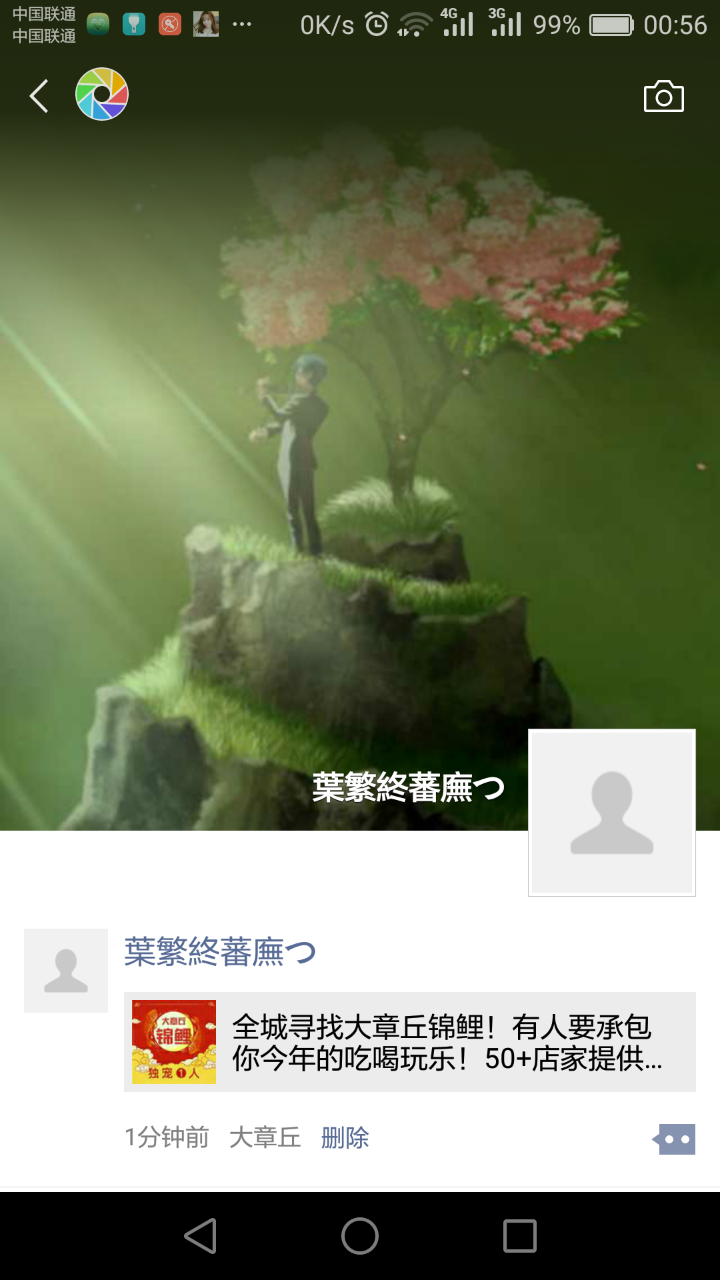Image resolution: width=720 pixels, height=1280 pixels.
Task: Open the poster name 葉繁終蕃廡つ link
Action: pyautogui.click(x=220, y=952)
